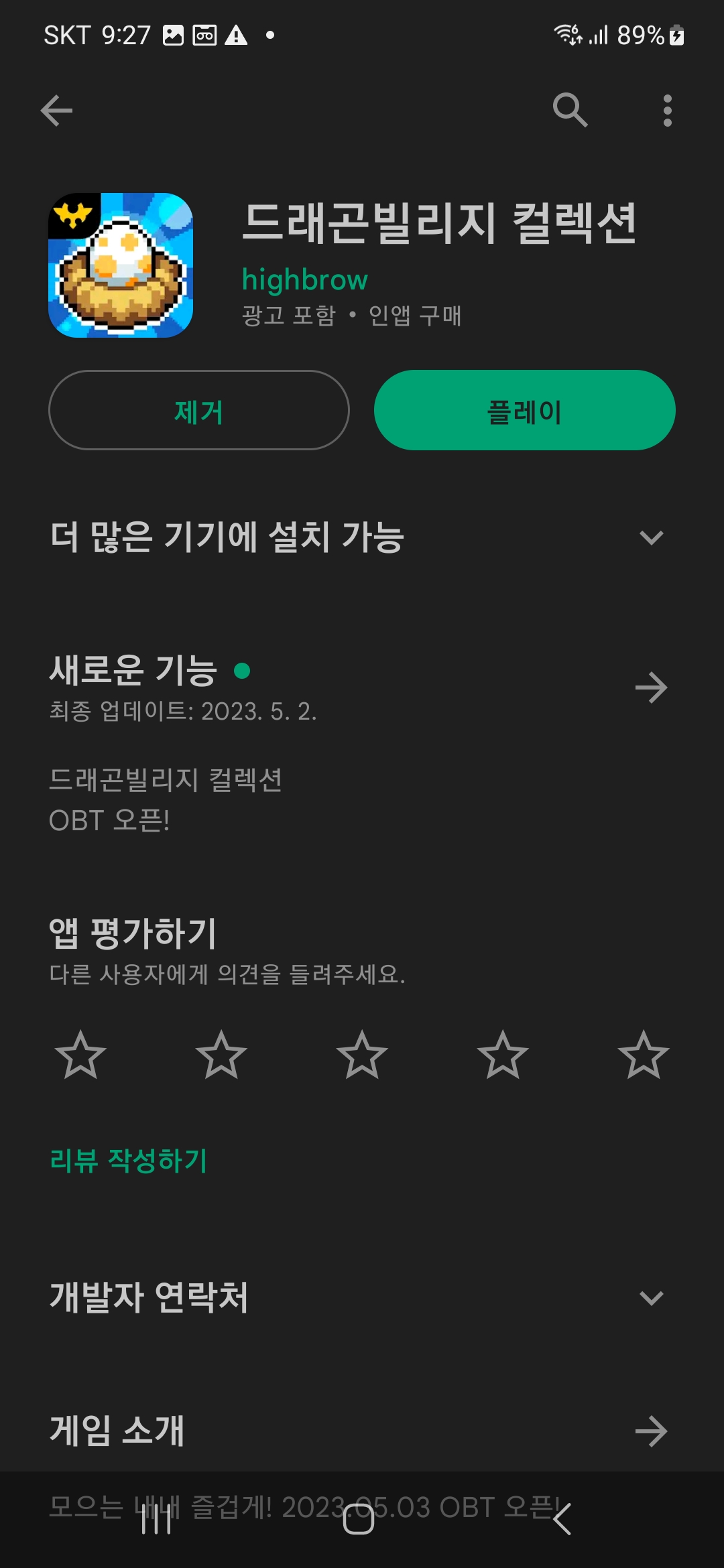The image size is (724, 1568).
Task: Launch the game with 플레이
Action: [x=524, y=410]
